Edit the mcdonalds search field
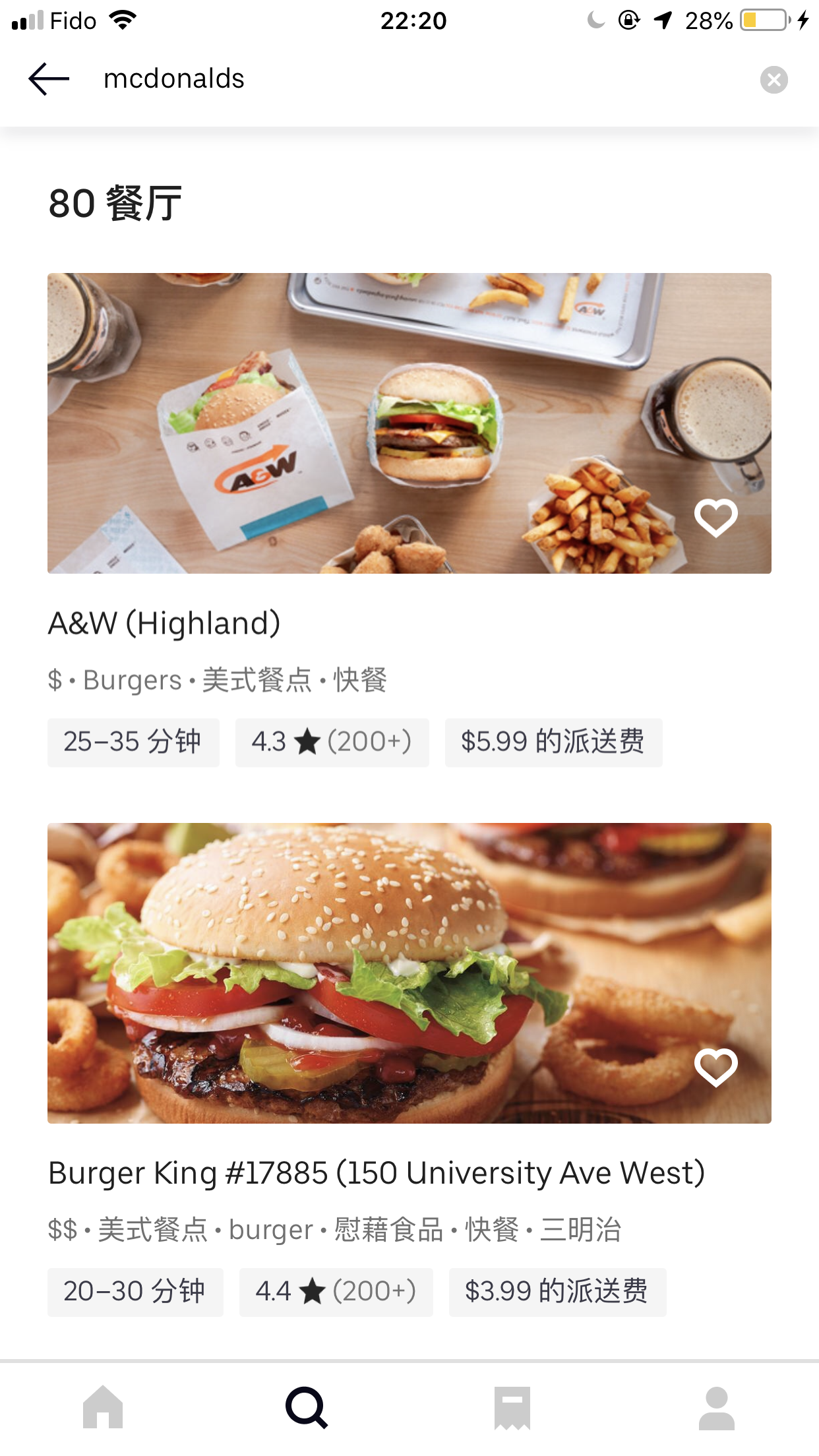This screenshot has height=1456, width=819. pos(396,79)
